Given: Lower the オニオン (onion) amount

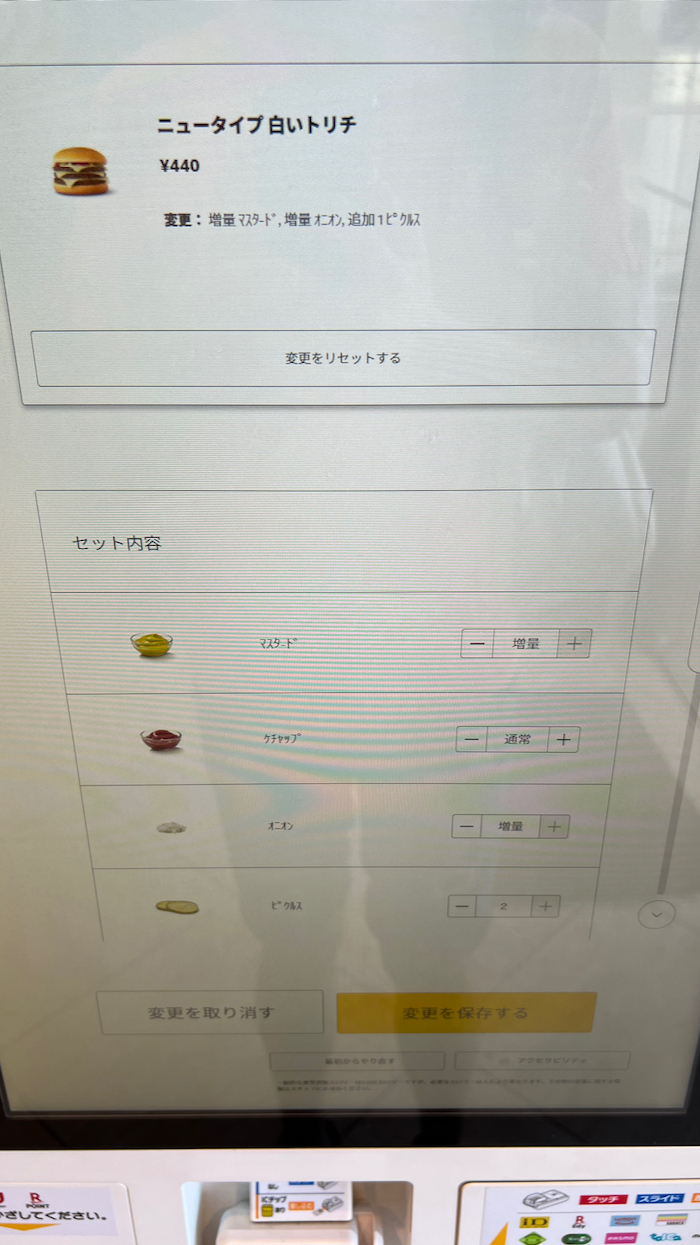Looking at the screenshot, I should point(467,827).
